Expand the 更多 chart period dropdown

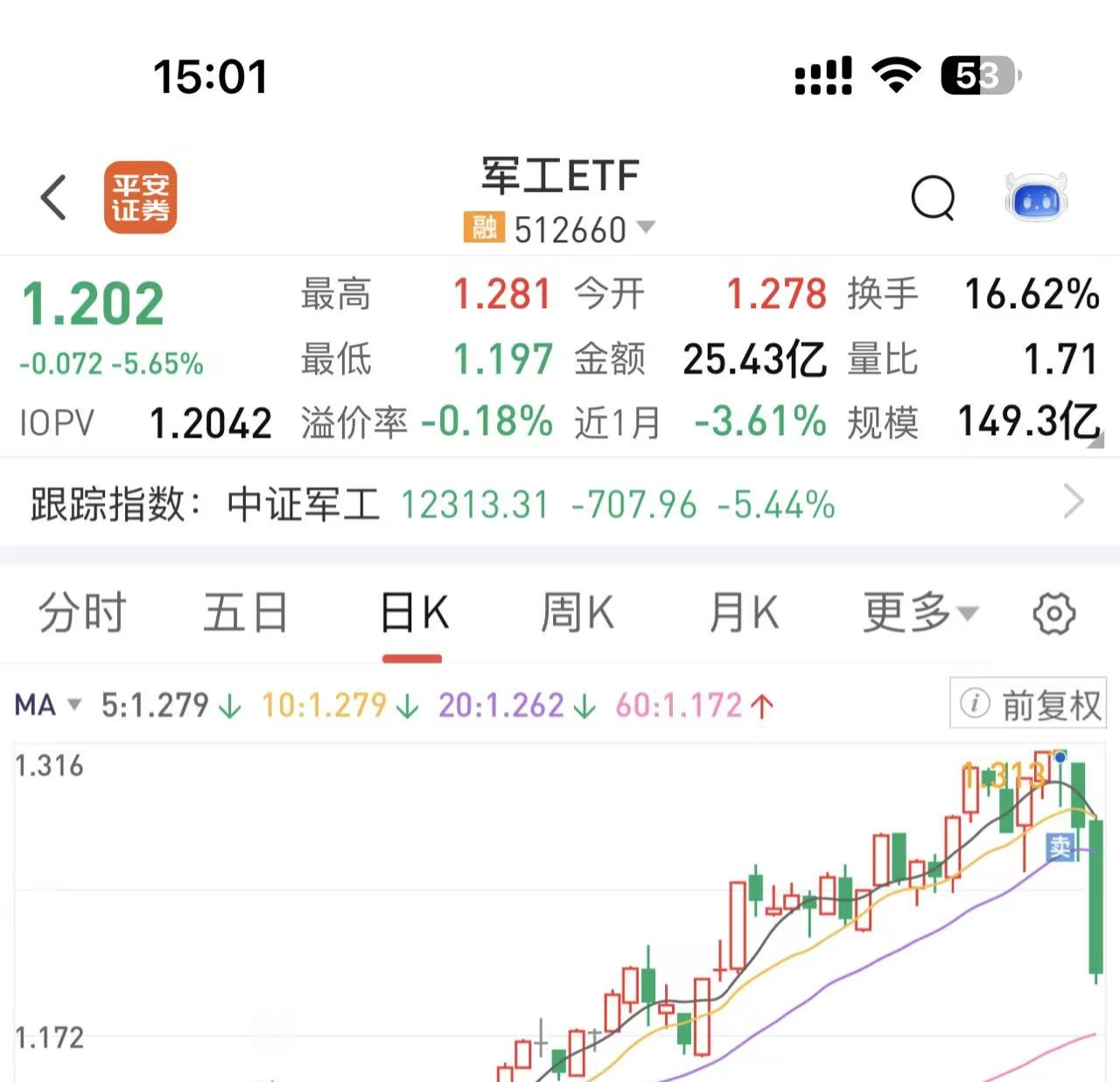pyautogui.click(x=919, y=612)
